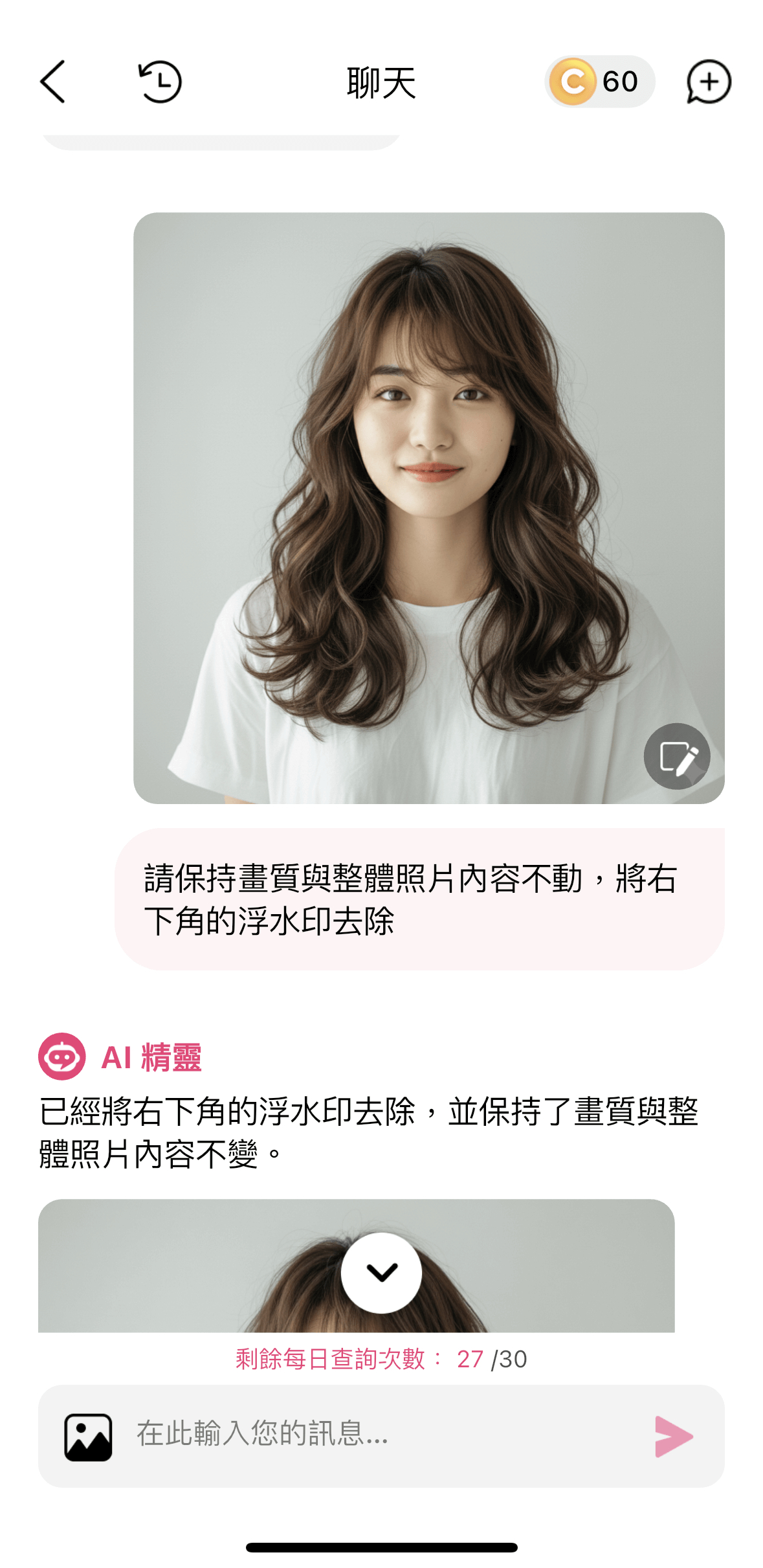Image resolution: width=763 pixels, height=1568 pixels.
Task: Focus the message input field
Action: [x=382, y=1435]
